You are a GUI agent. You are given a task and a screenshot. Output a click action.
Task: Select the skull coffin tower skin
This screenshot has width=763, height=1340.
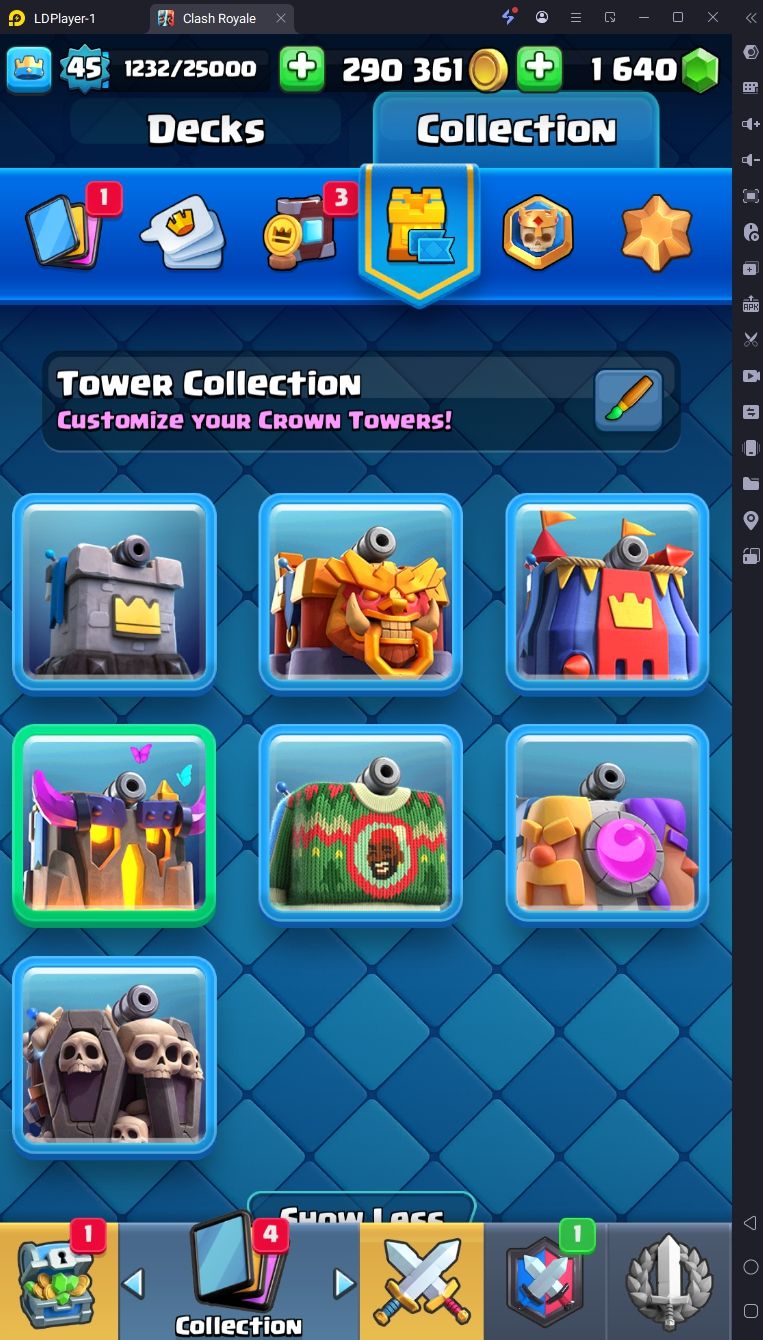tap(114, 1055)
